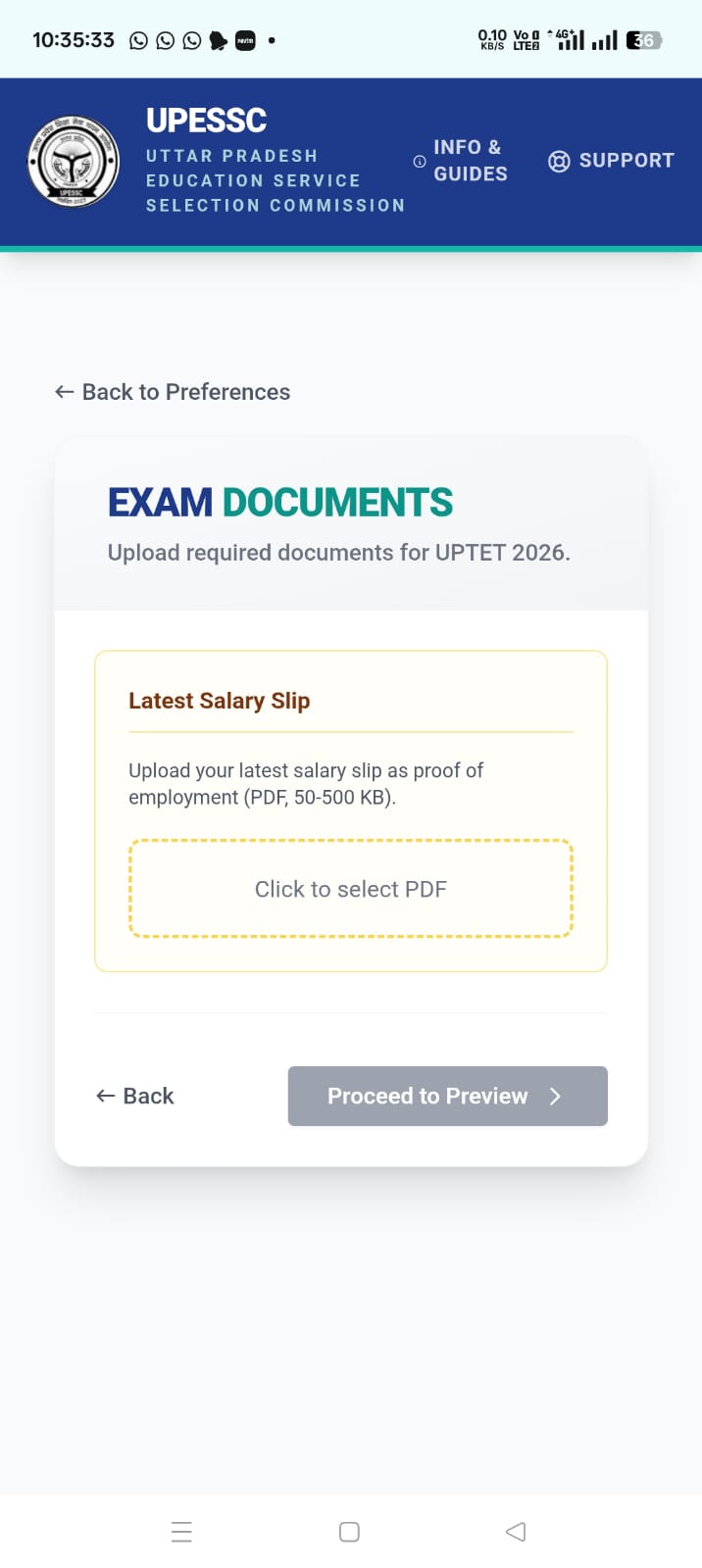The image size is (702, 1568).
Task: Tap the UPESSC logo in the header
Action: (x=73, y=163)
